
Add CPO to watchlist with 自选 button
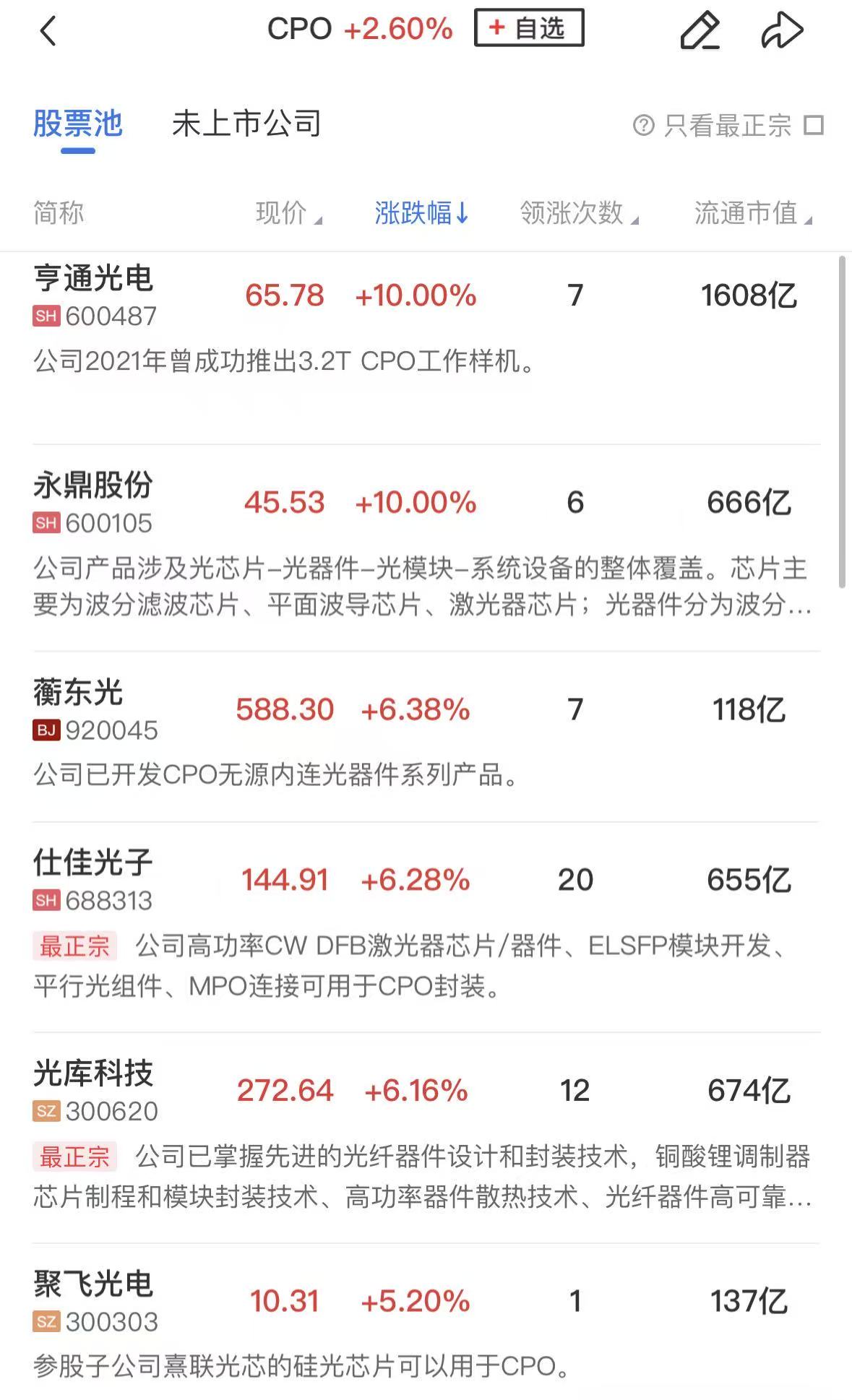tap(528, 29)
